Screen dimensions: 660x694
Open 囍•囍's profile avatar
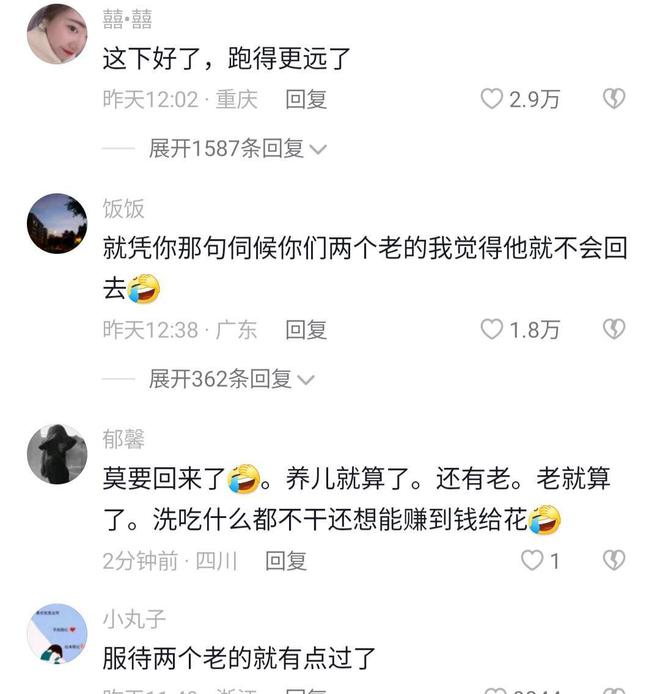click(x=56, y=33)
